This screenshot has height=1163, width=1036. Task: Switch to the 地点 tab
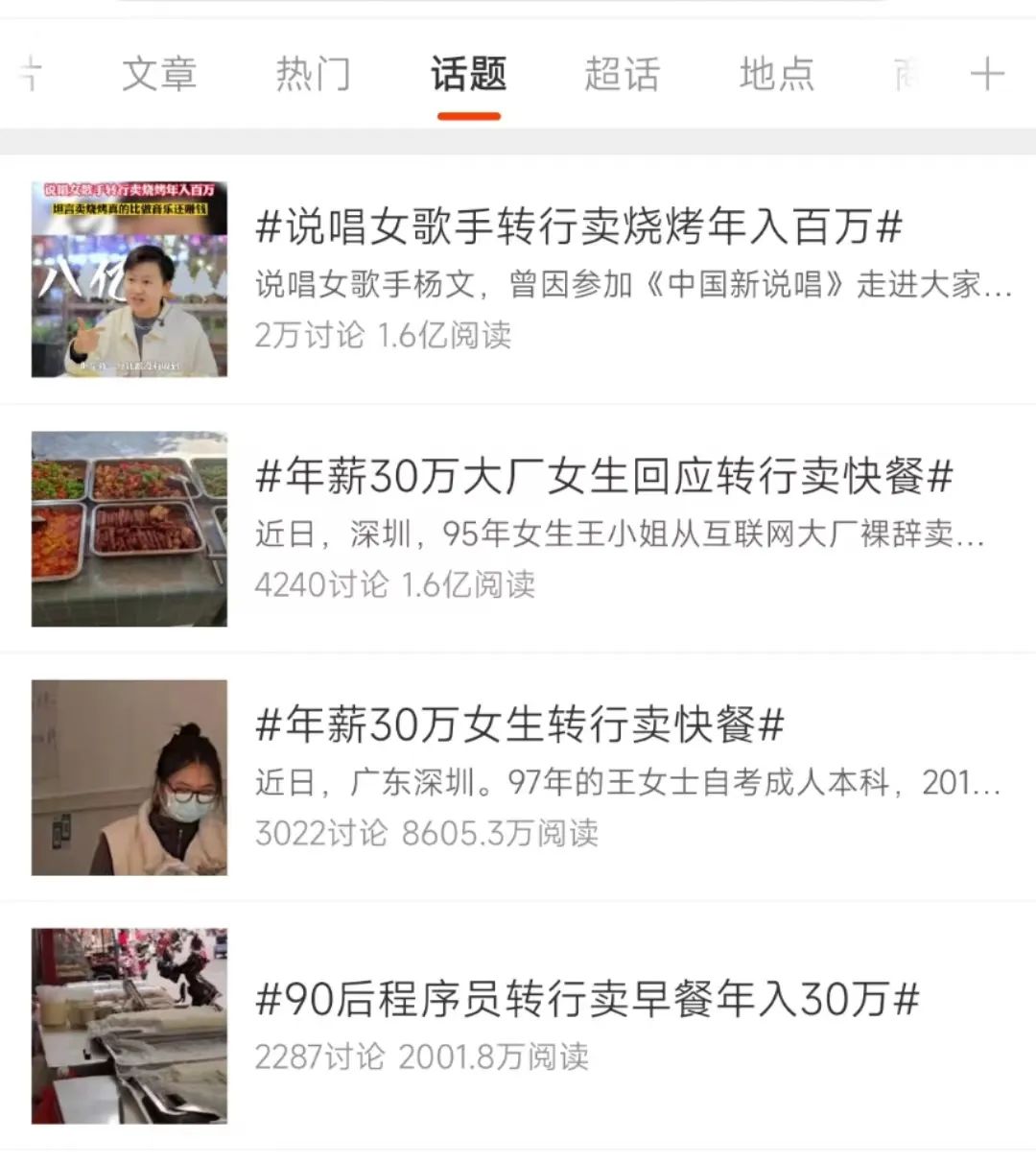(x=777, y=73)
